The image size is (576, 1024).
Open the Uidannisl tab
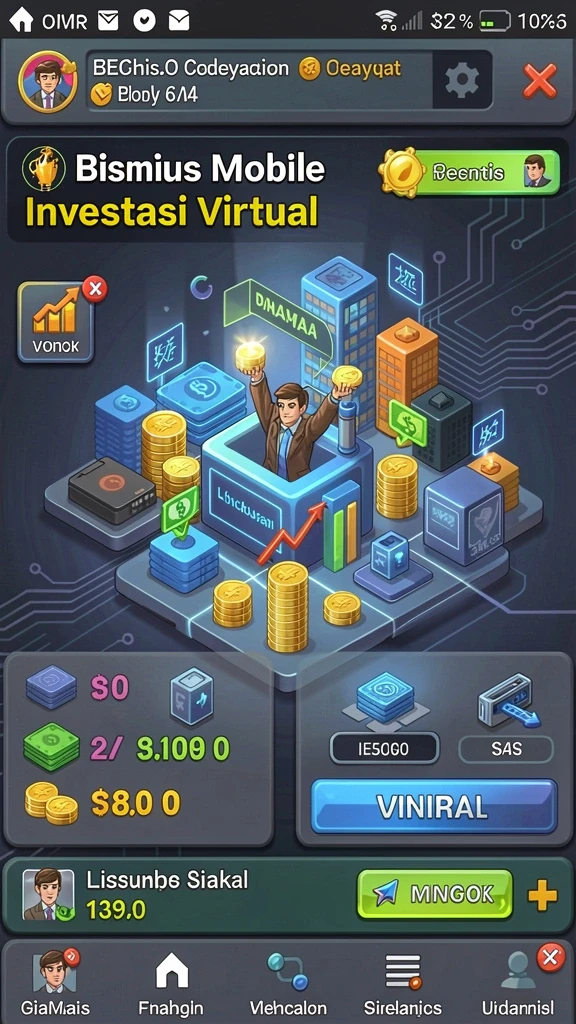pos(519,982)
